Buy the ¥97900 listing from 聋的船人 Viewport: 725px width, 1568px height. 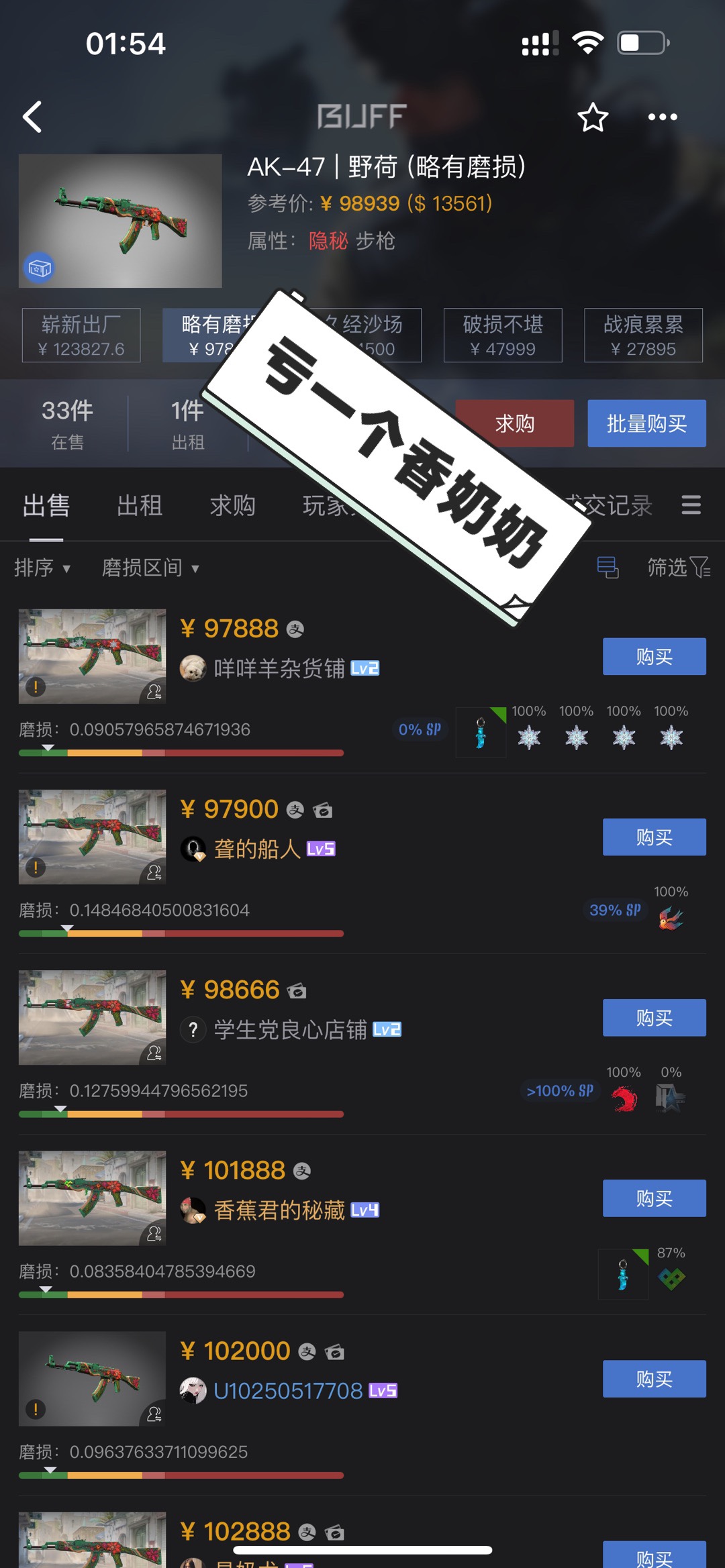click(x=654, y=837)
